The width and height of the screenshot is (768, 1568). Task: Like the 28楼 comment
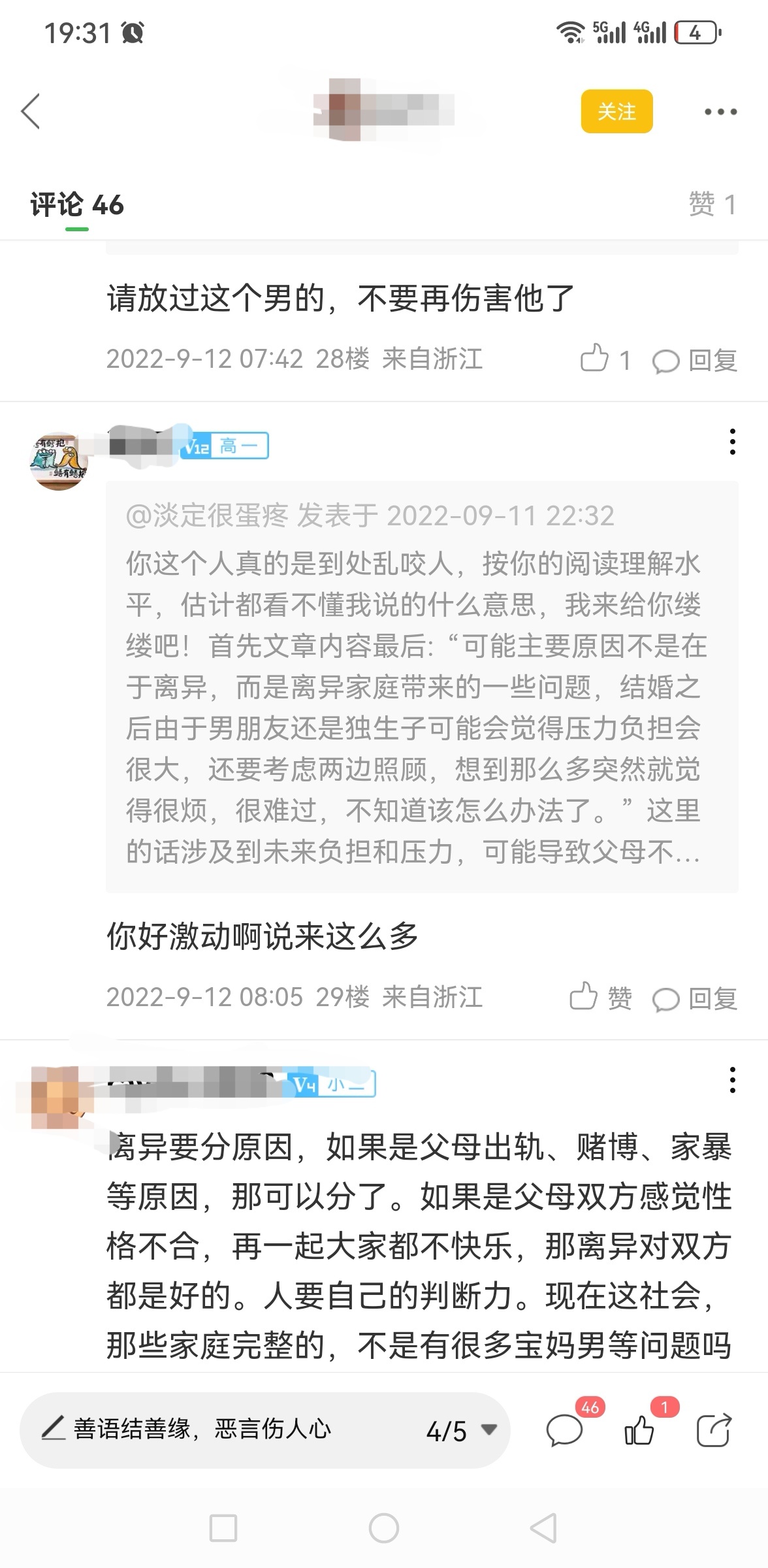pos(605,359)
